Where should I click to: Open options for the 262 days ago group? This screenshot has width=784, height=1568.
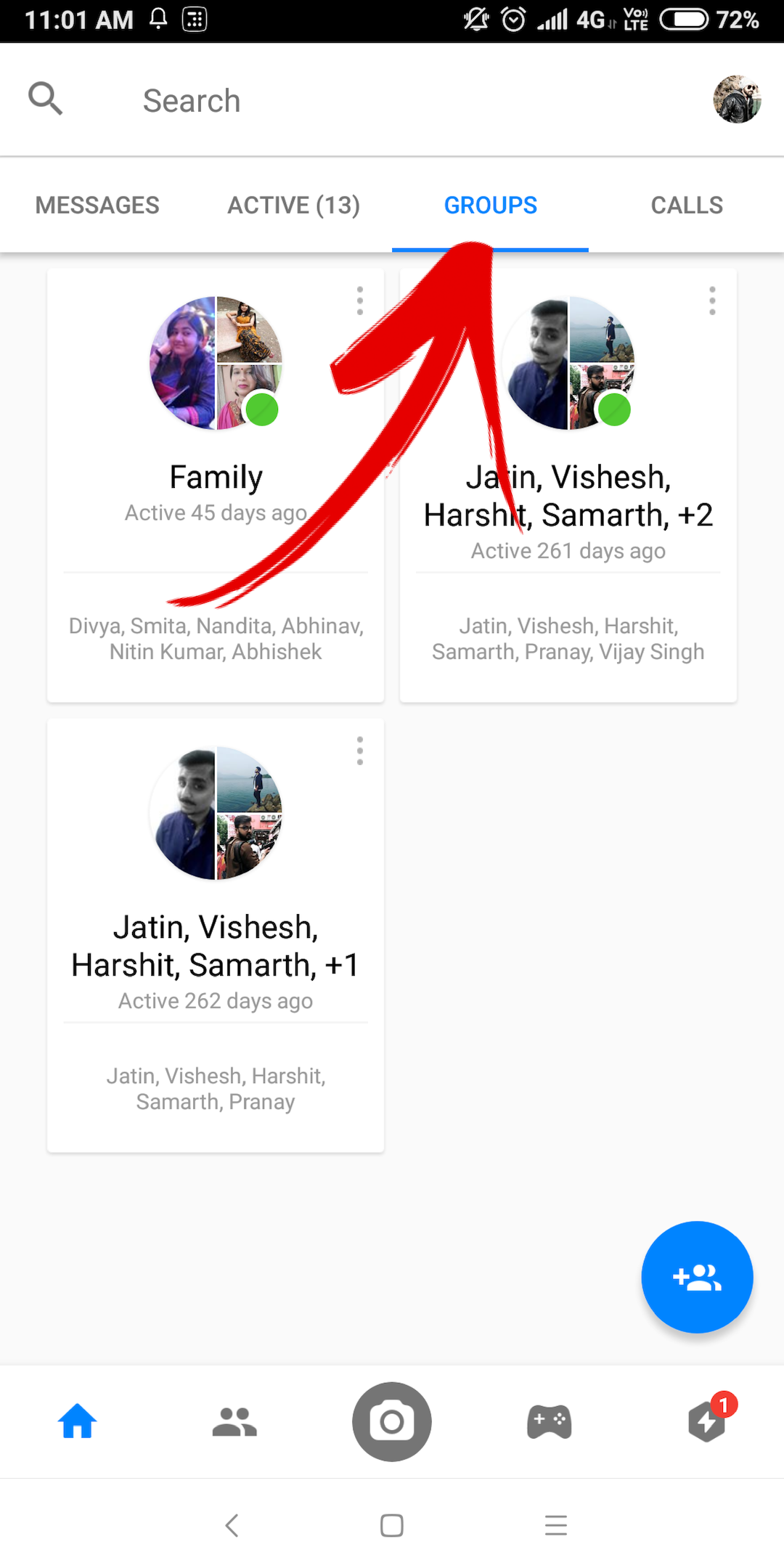click(x=359, y=751)
